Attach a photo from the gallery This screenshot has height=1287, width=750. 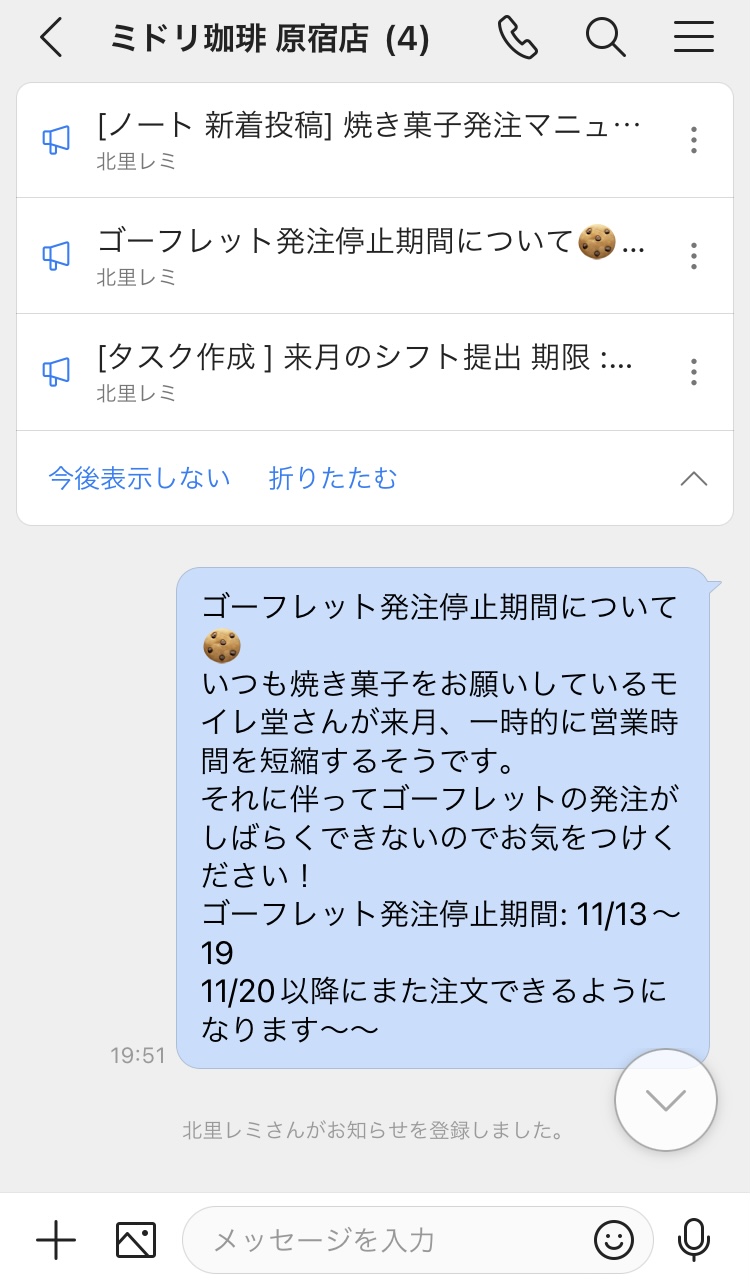(x=136, y=1241)
